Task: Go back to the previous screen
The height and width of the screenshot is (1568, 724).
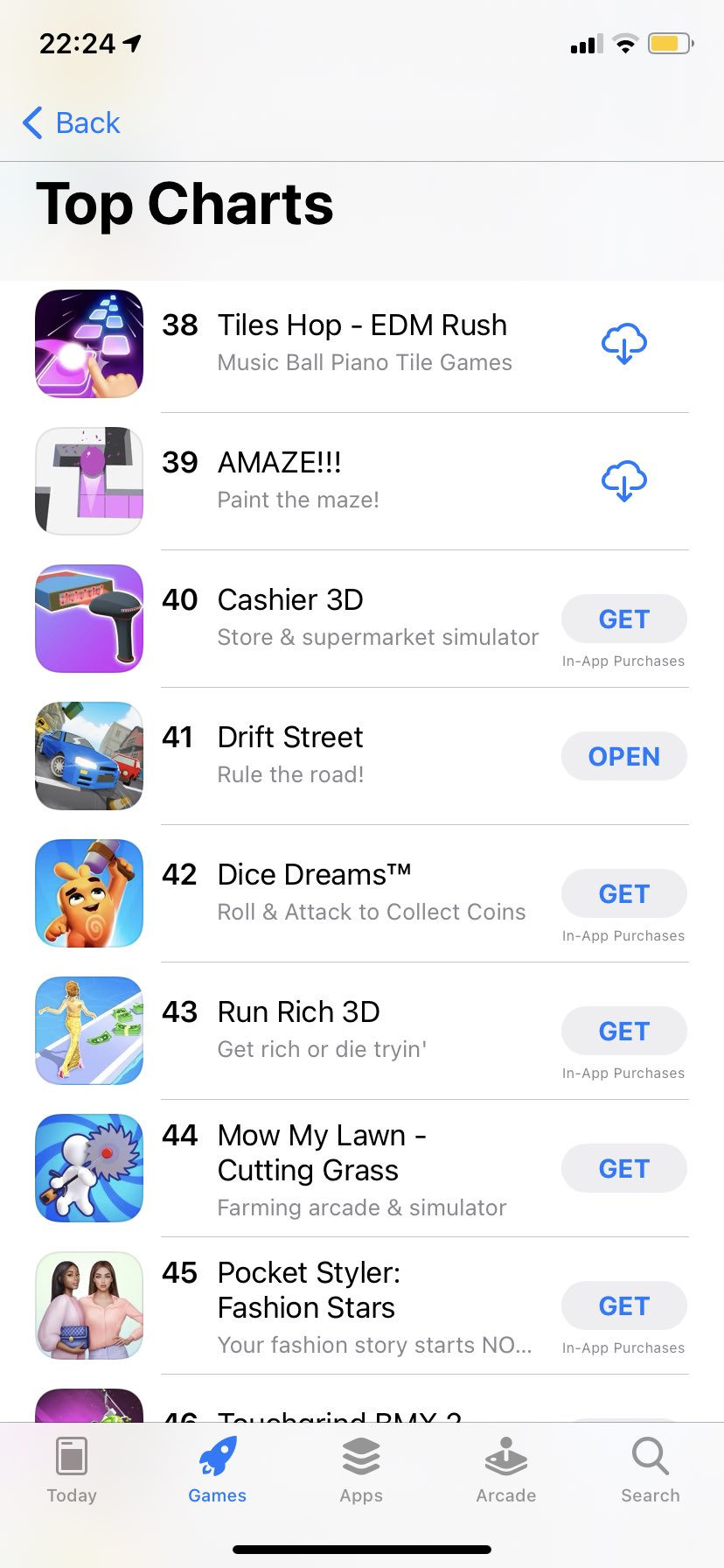Action: (72, 123)
